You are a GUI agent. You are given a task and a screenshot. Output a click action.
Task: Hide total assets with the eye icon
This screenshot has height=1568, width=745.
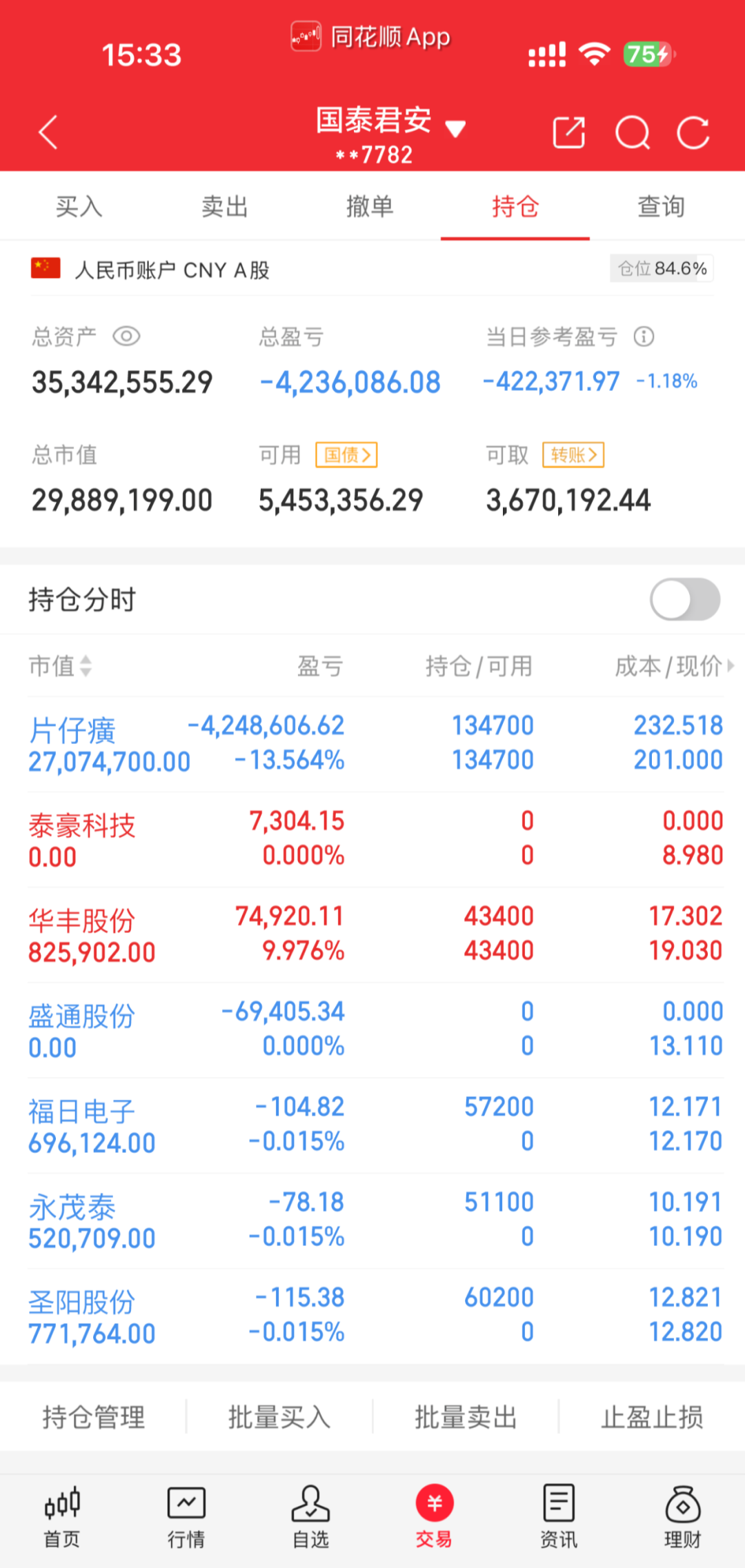pos(126,336)
